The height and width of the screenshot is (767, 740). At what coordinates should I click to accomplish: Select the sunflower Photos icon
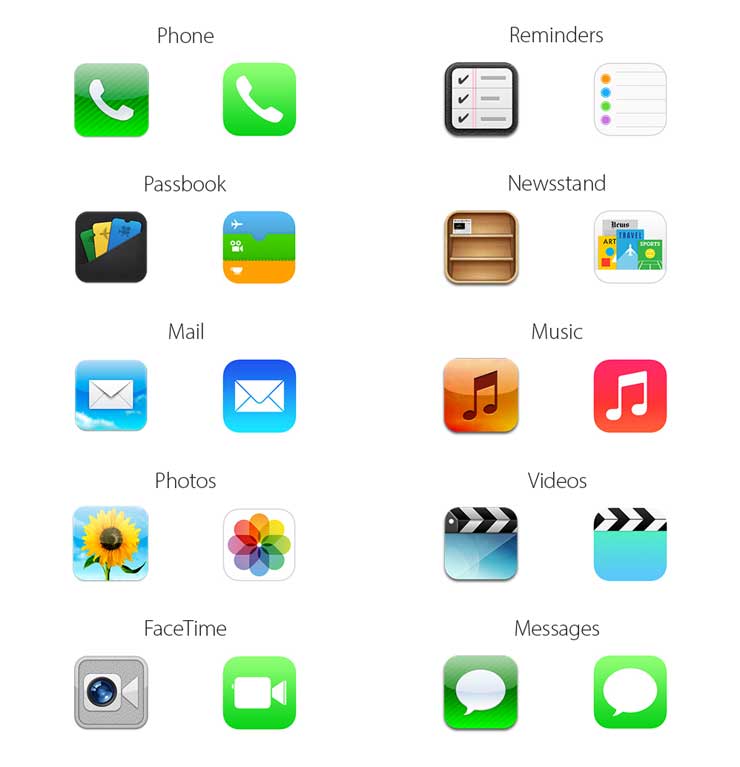point(110,543)
